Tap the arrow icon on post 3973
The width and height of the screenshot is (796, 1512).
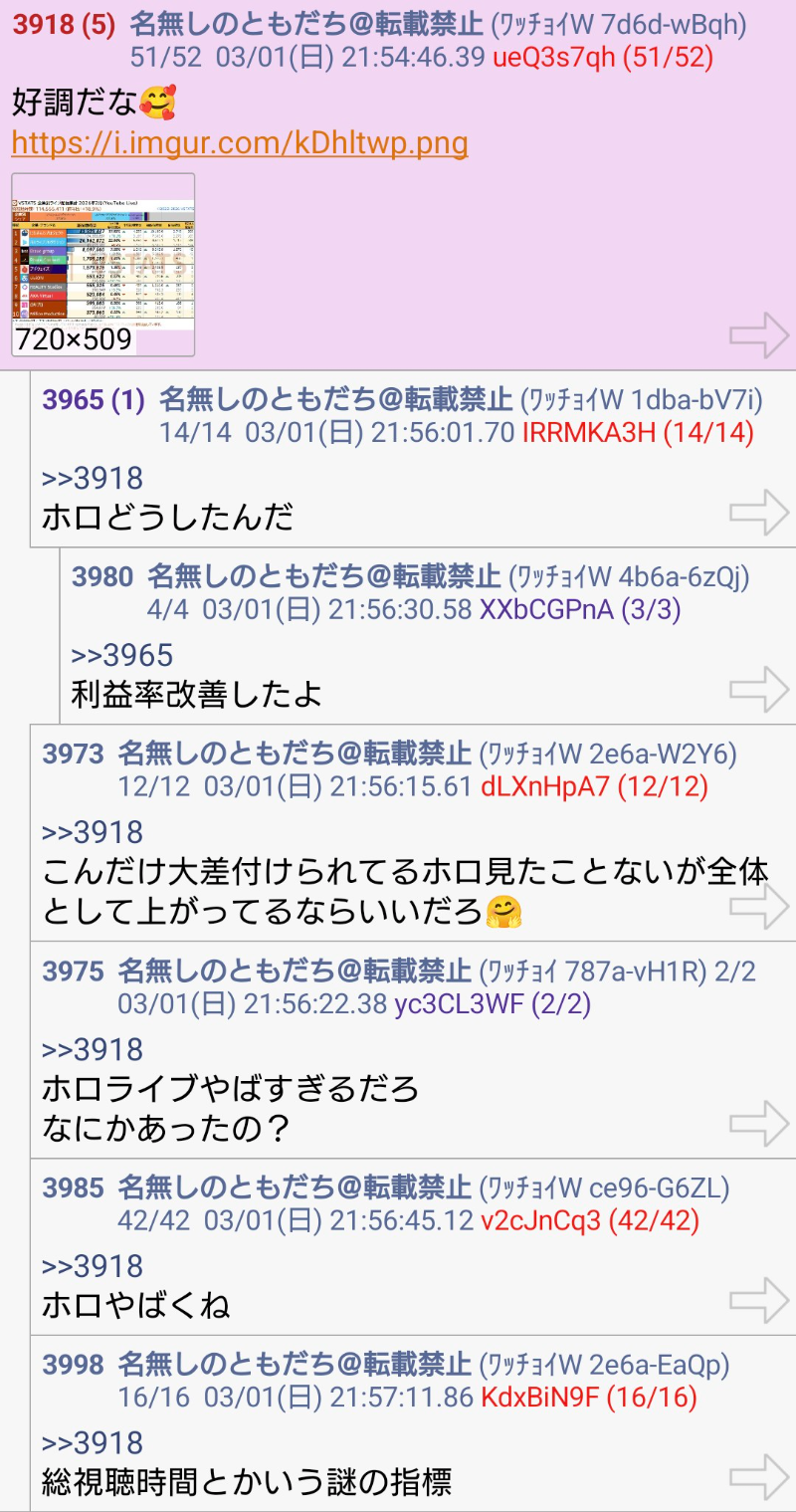tap(759, 904)
